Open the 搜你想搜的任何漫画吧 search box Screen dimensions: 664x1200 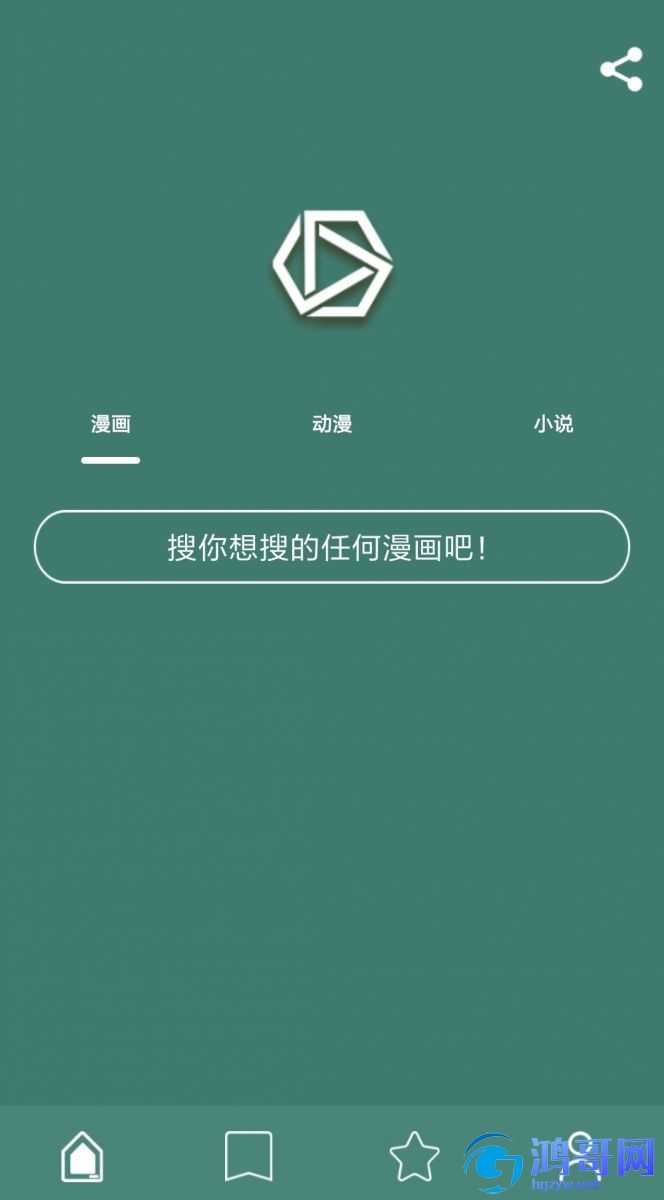(332, 547)
